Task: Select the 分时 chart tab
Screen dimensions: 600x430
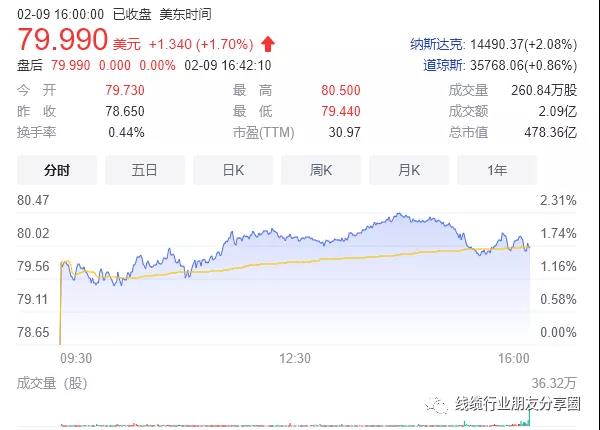Action: [x=56, y=170]
